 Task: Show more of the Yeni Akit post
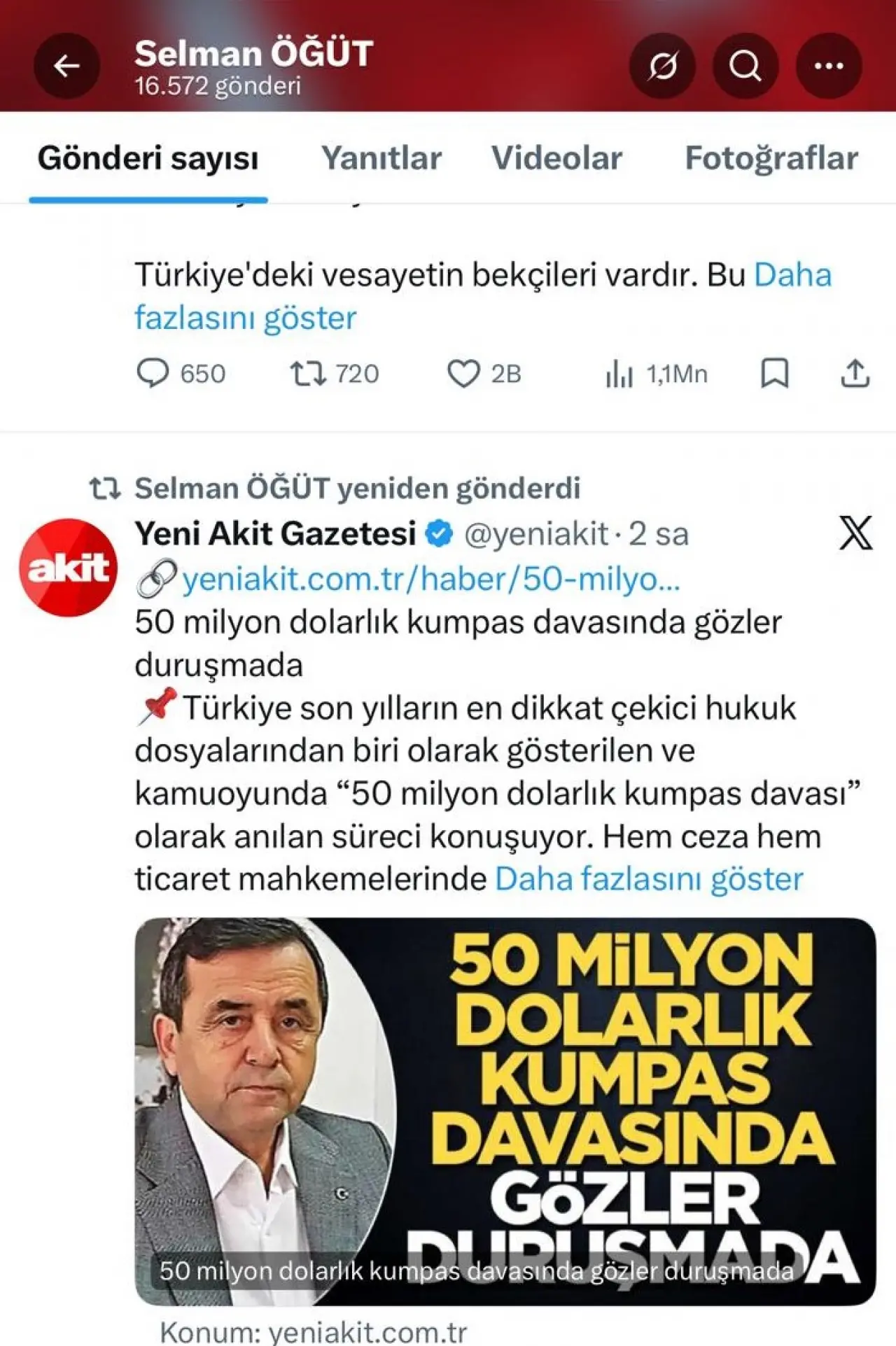tap(649, 879)
